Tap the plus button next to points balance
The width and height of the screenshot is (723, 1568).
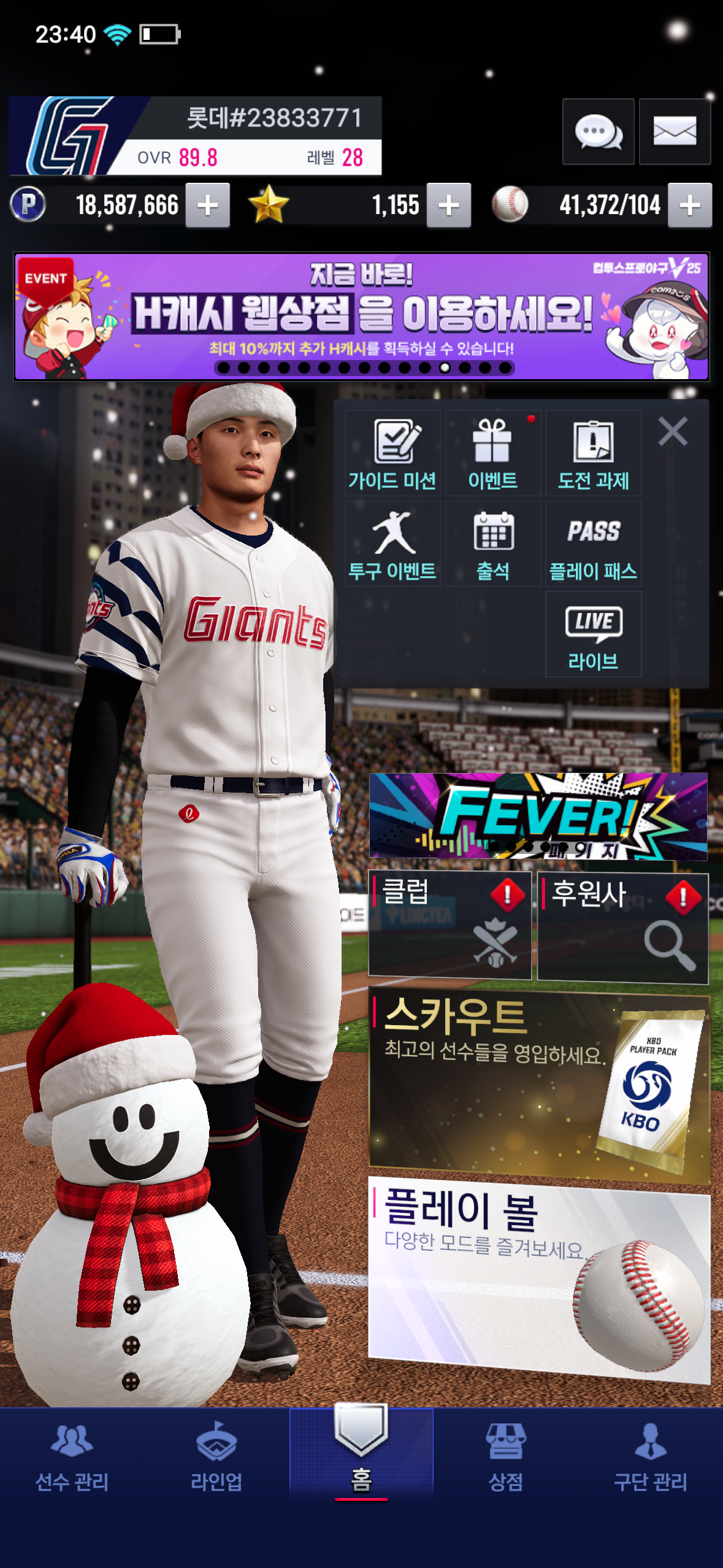coord(208,206)
